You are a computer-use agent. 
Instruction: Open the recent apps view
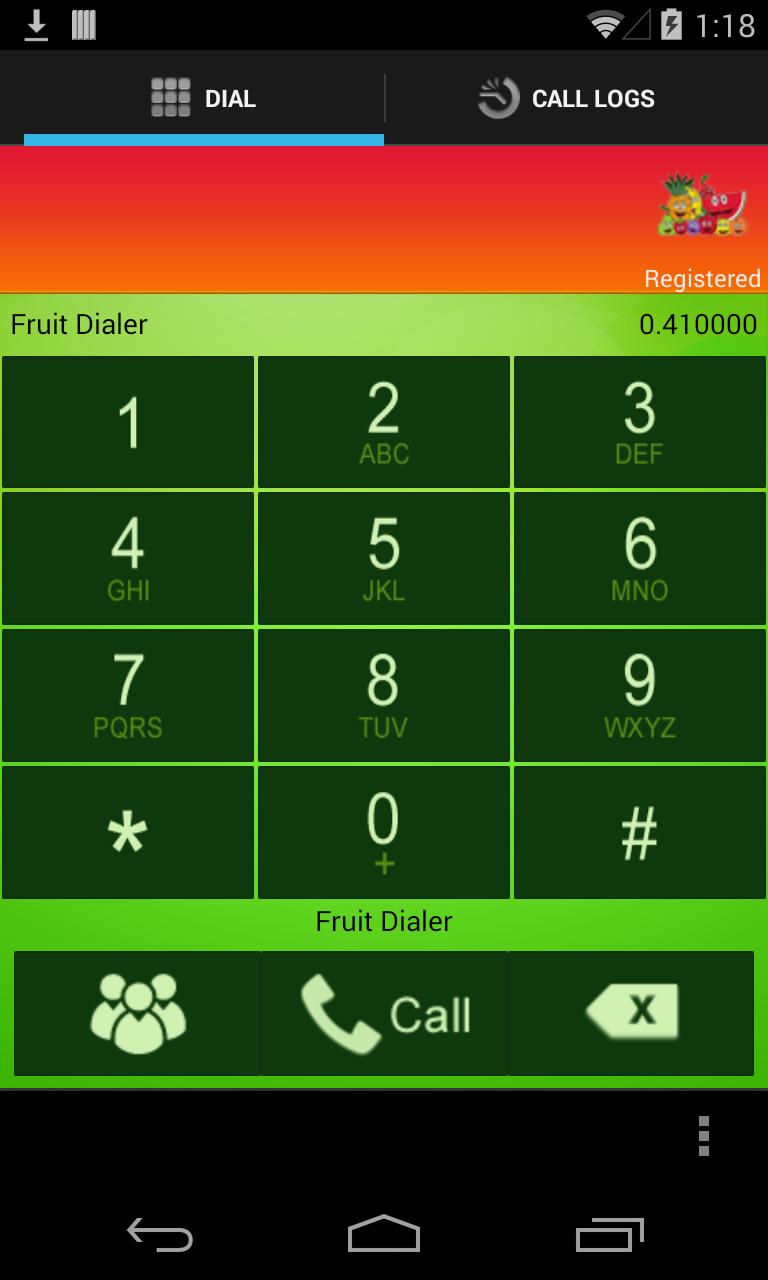pos(608,1235)
